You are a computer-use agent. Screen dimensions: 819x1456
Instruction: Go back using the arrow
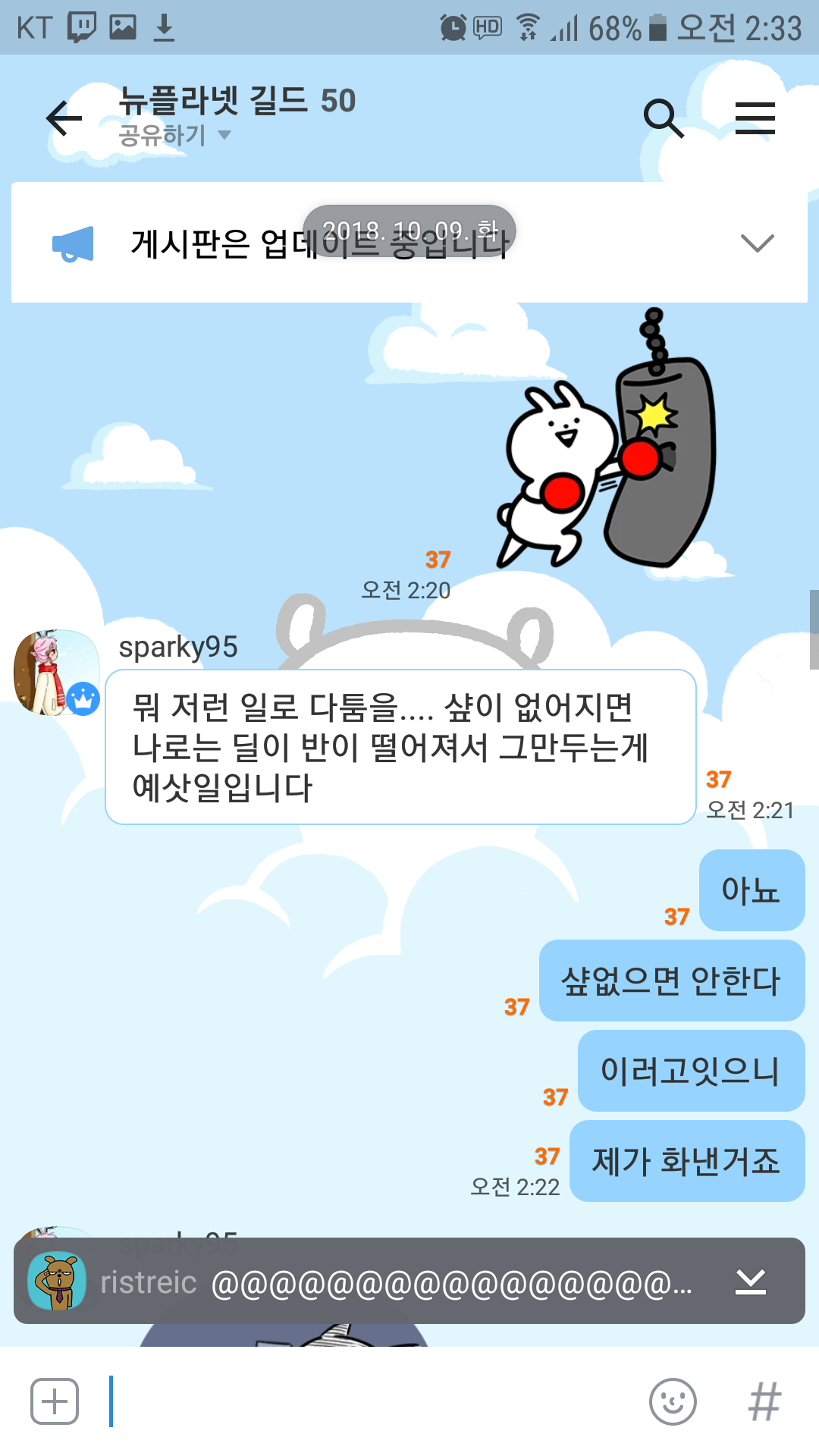[64, 118]
